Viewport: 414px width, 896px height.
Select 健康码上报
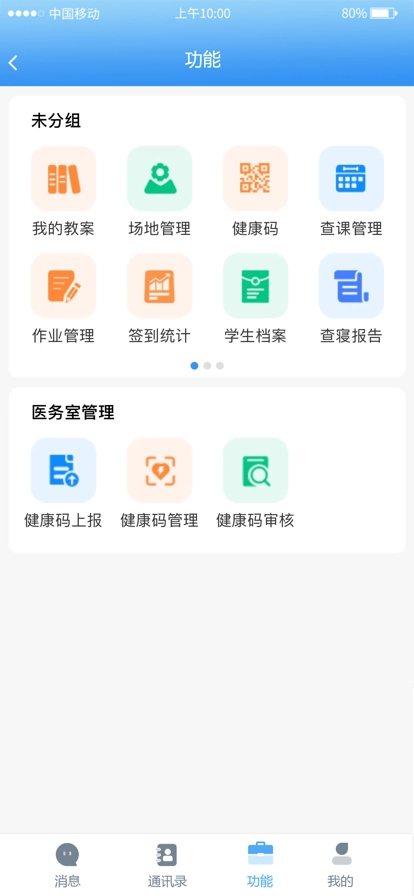click(63, 484)
